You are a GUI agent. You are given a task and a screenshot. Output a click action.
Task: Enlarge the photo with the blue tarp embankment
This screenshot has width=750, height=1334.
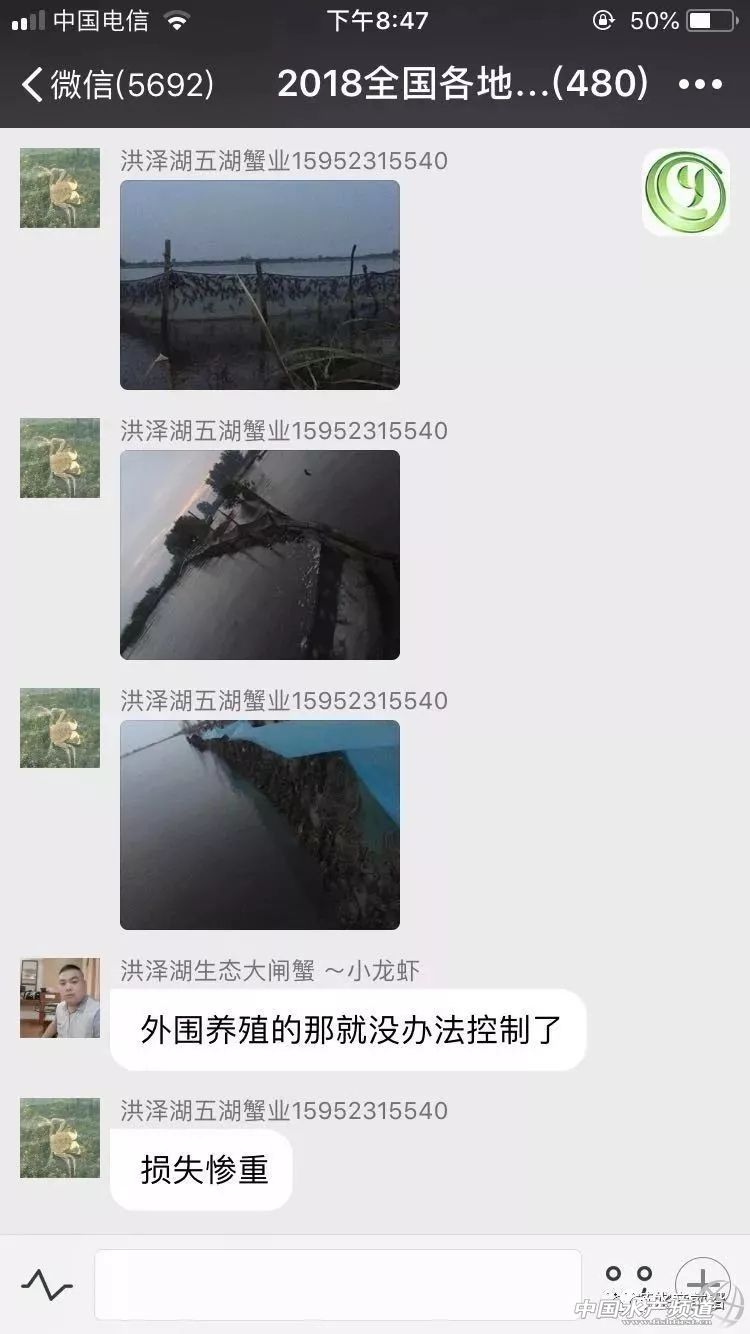pyautogui.click(x=260, y=825)
